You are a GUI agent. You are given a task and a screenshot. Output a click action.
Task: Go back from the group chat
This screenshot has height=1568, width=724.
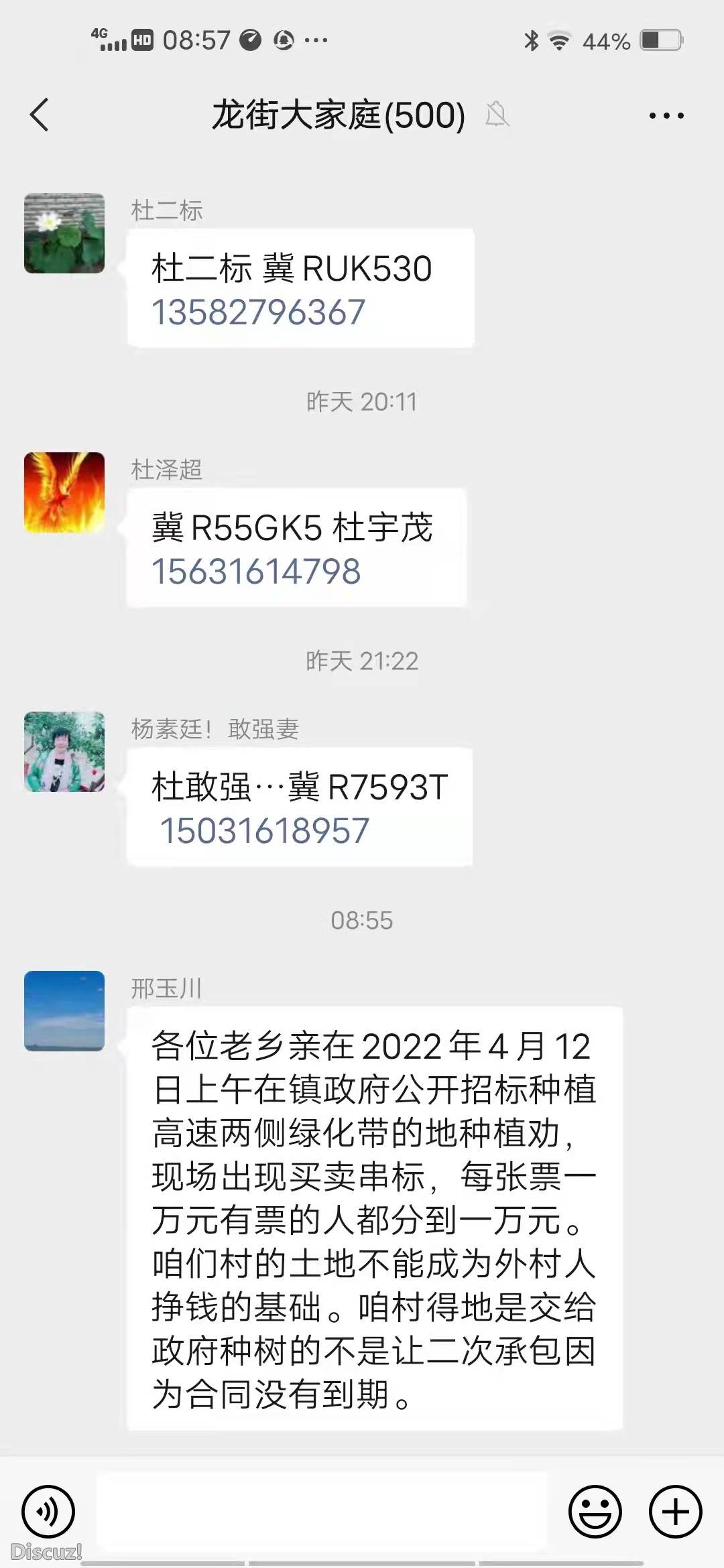point(40,115)
